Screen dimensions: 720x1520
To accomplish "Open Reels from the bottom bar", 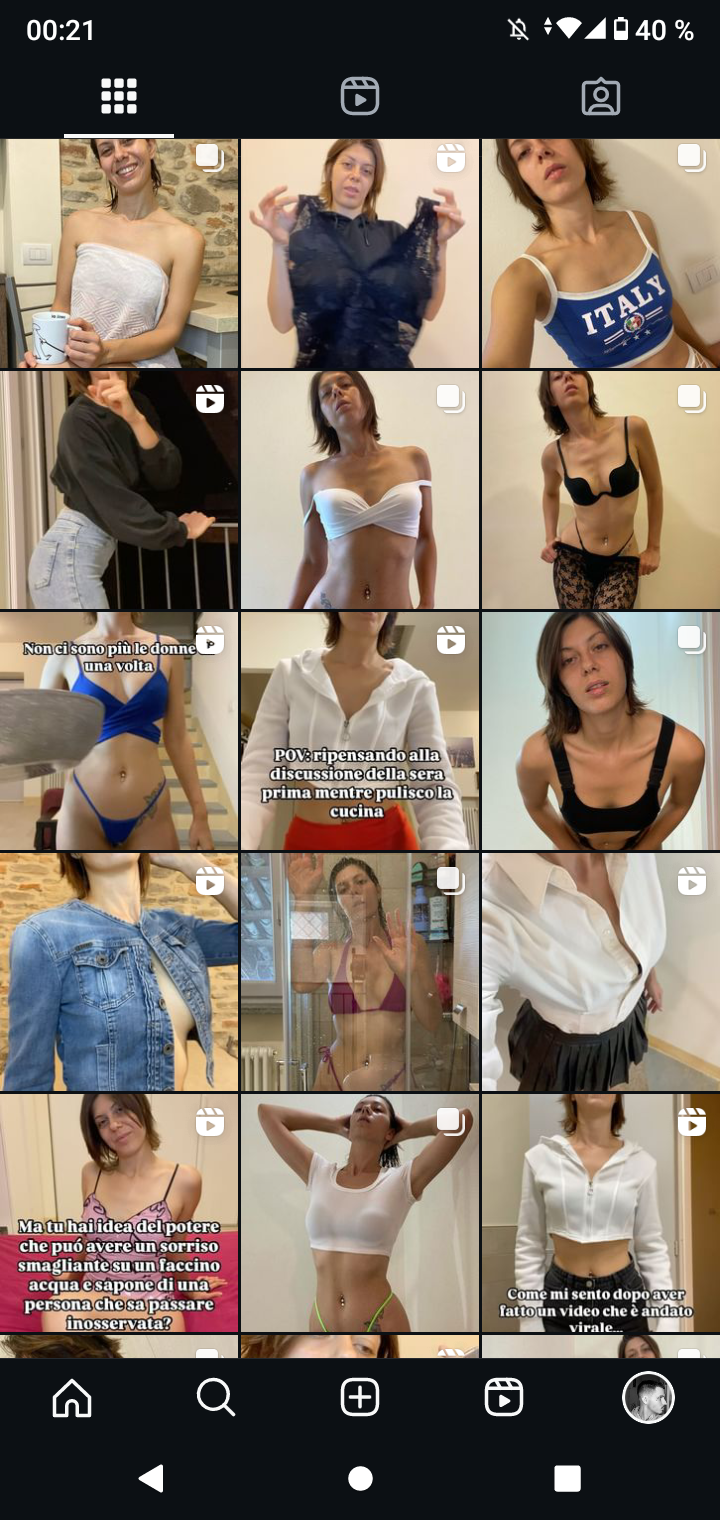I will (504, 1397).
